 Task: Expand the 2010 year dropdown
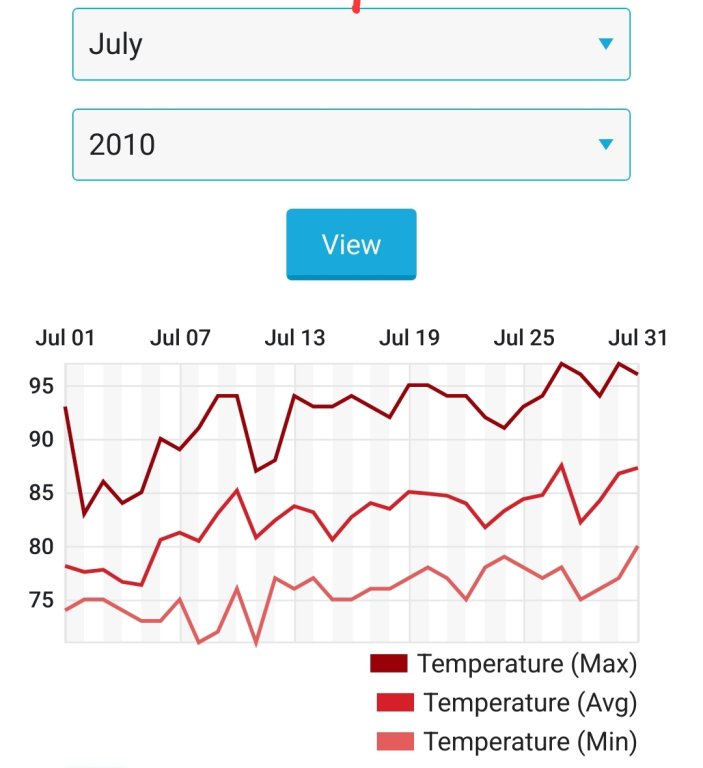click(351, 145)
